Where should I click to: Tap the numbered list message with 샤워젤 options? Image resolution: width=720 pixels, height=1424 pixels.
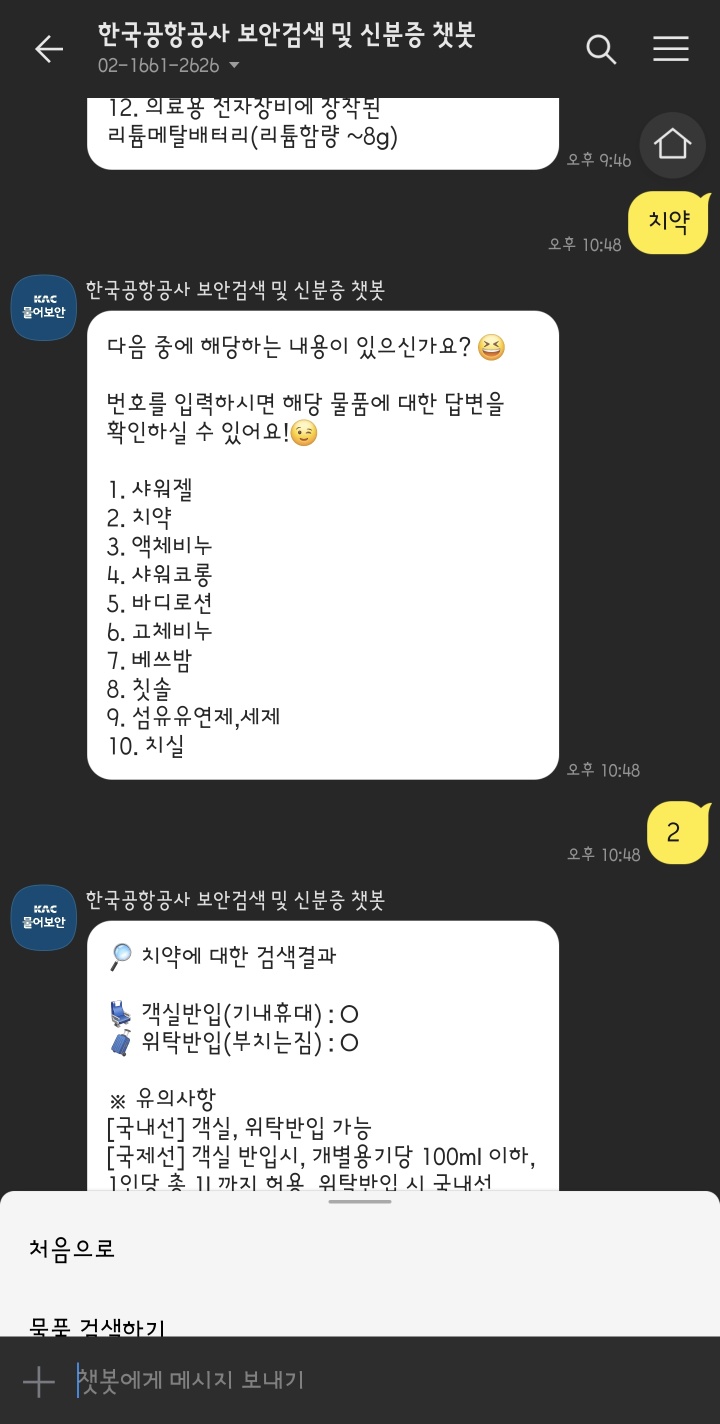320,545
